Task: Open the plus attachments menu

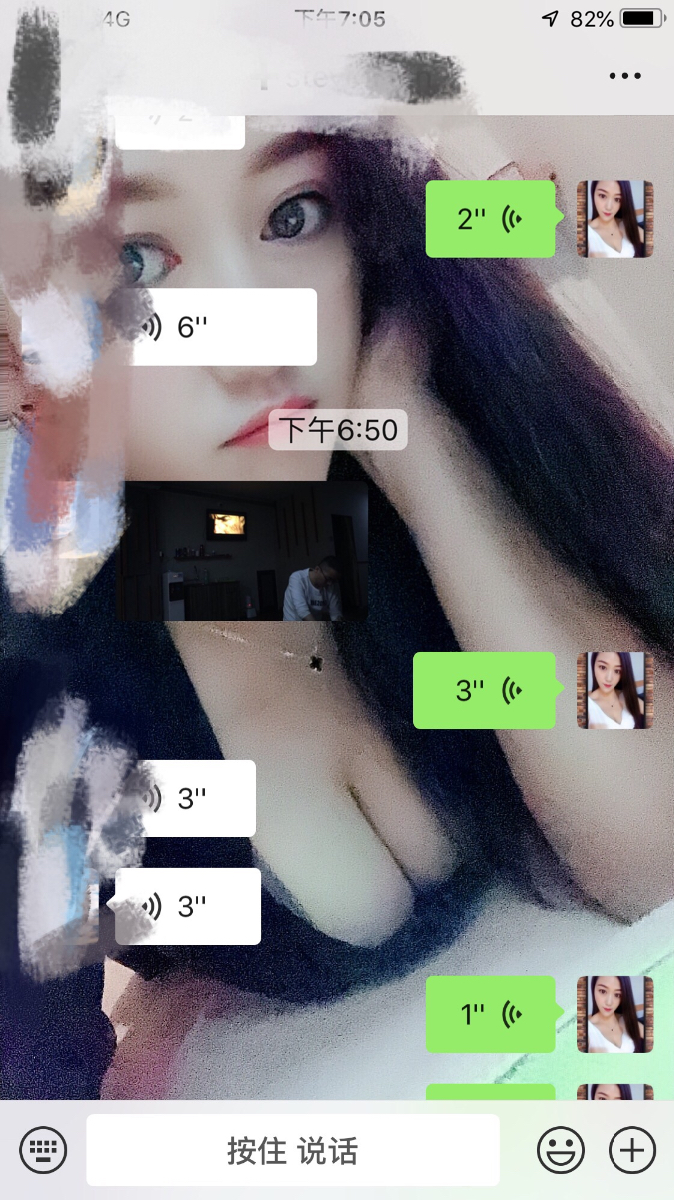Action: (x=632, y=1150)
